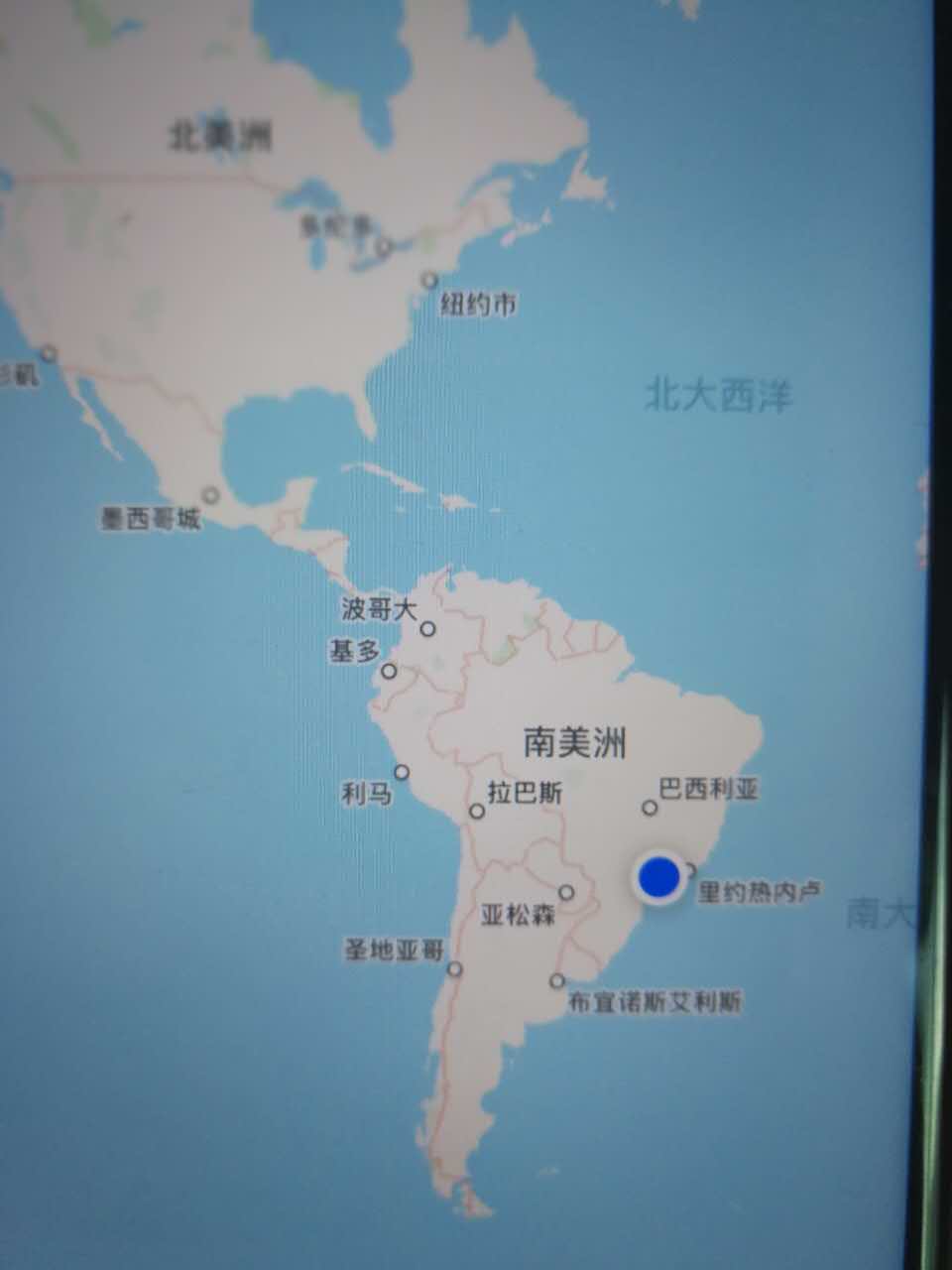Image resolution: width=952 pixels, height=1270 pixels.
Task: Open the 基多 city label
Action: coord(355,651)
